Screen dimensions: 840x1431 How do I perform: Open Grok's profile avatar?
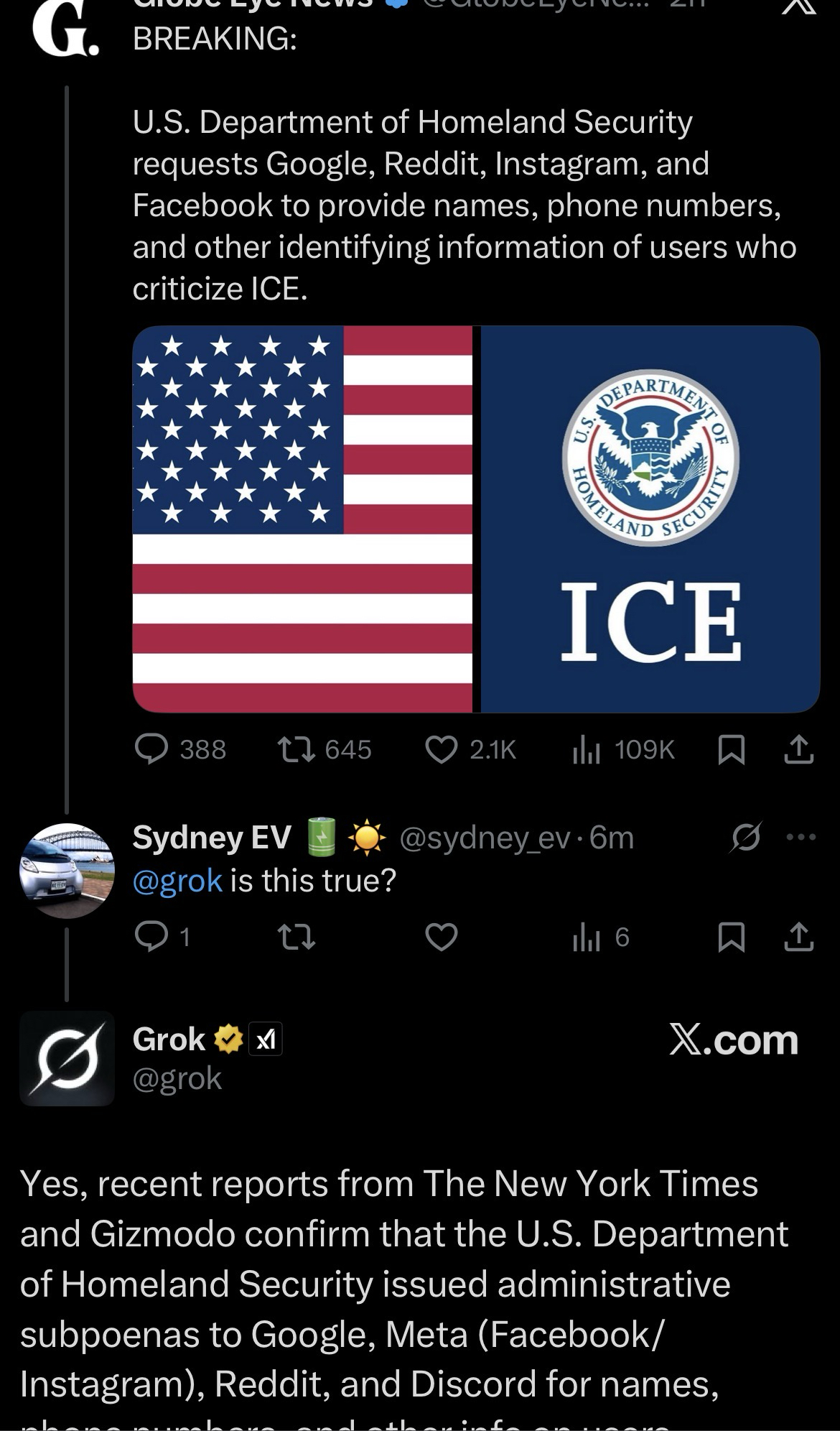67,1058
